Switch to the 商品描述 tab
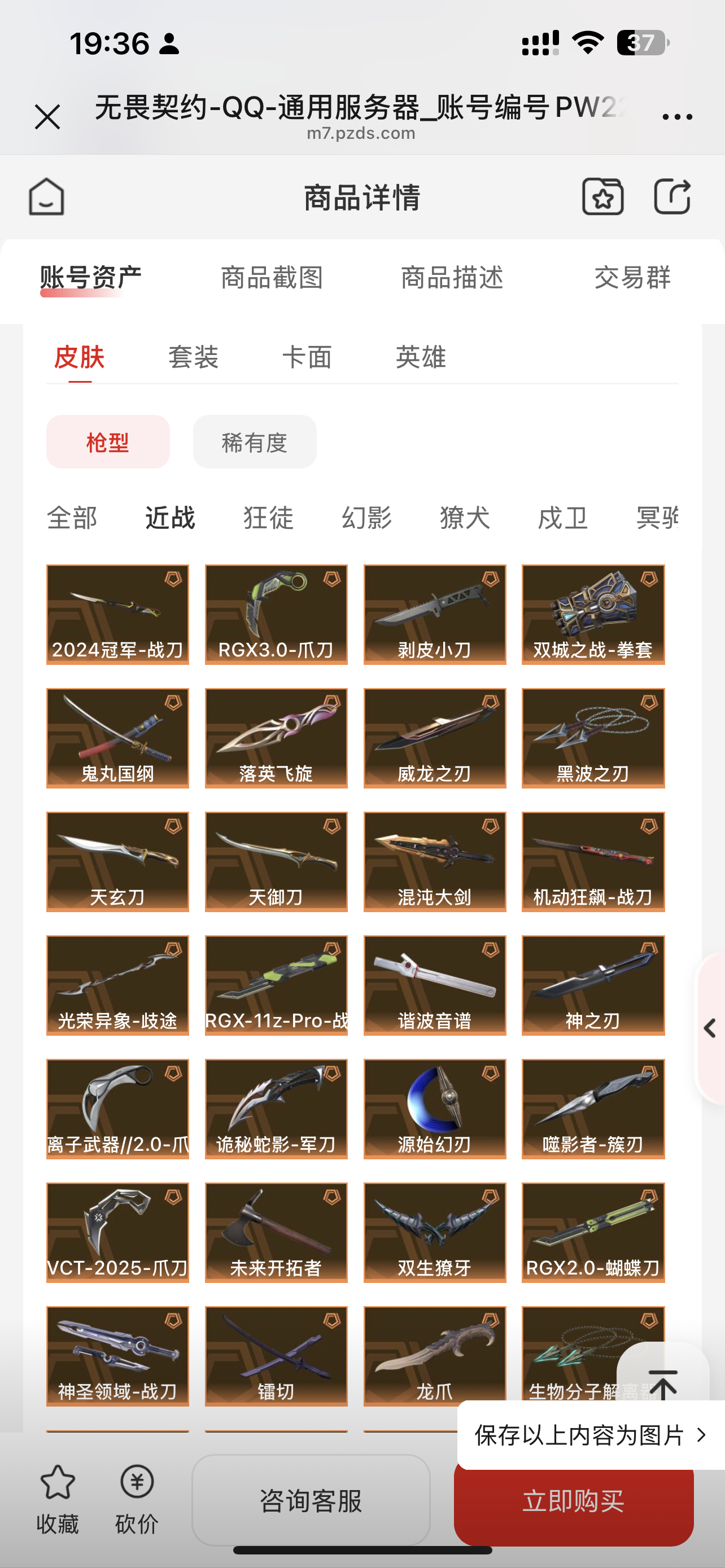This screenshot has height=1568, width=725. 452,278
